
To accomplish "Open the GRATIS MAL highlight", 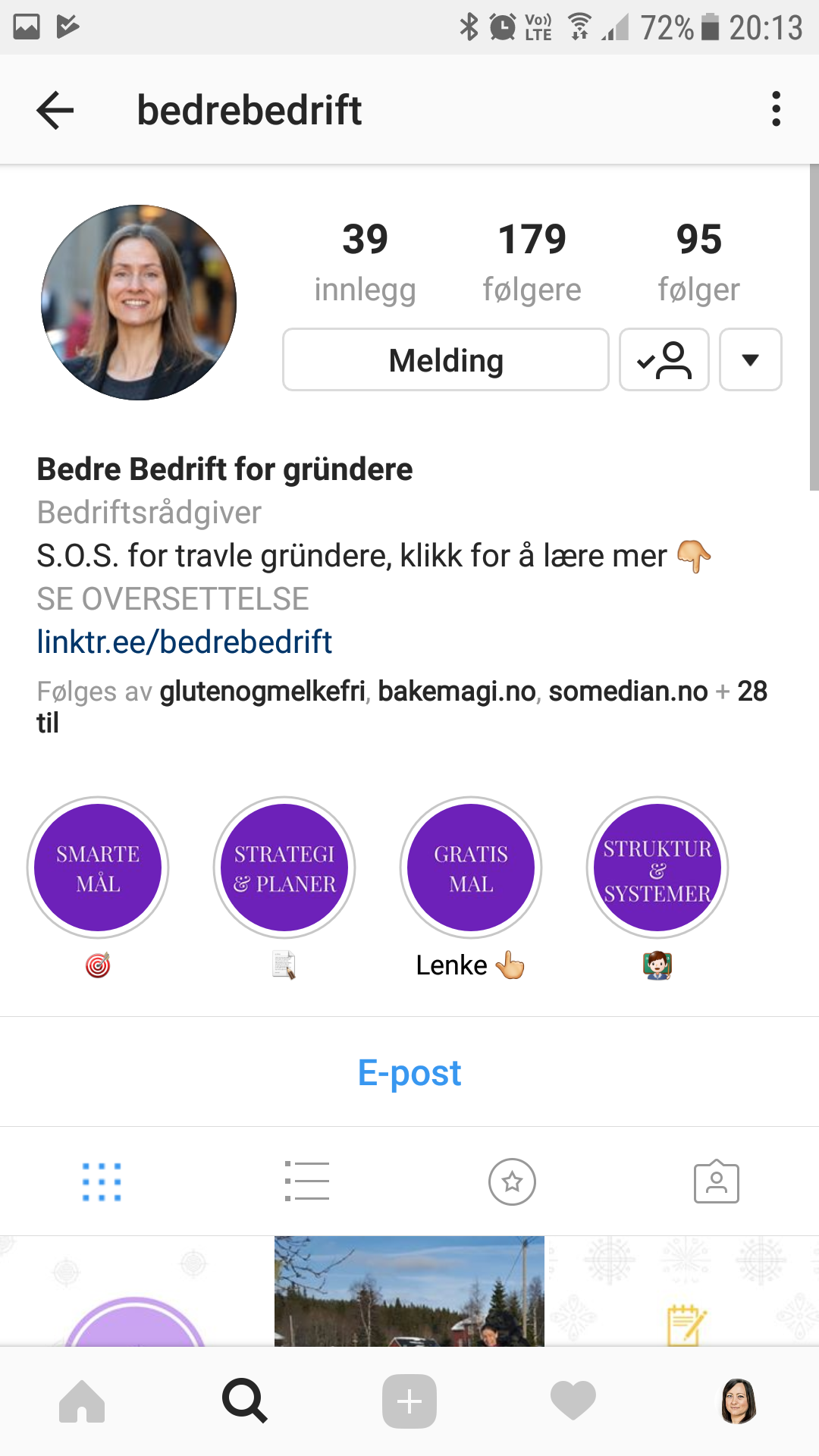I will [471, 868].
